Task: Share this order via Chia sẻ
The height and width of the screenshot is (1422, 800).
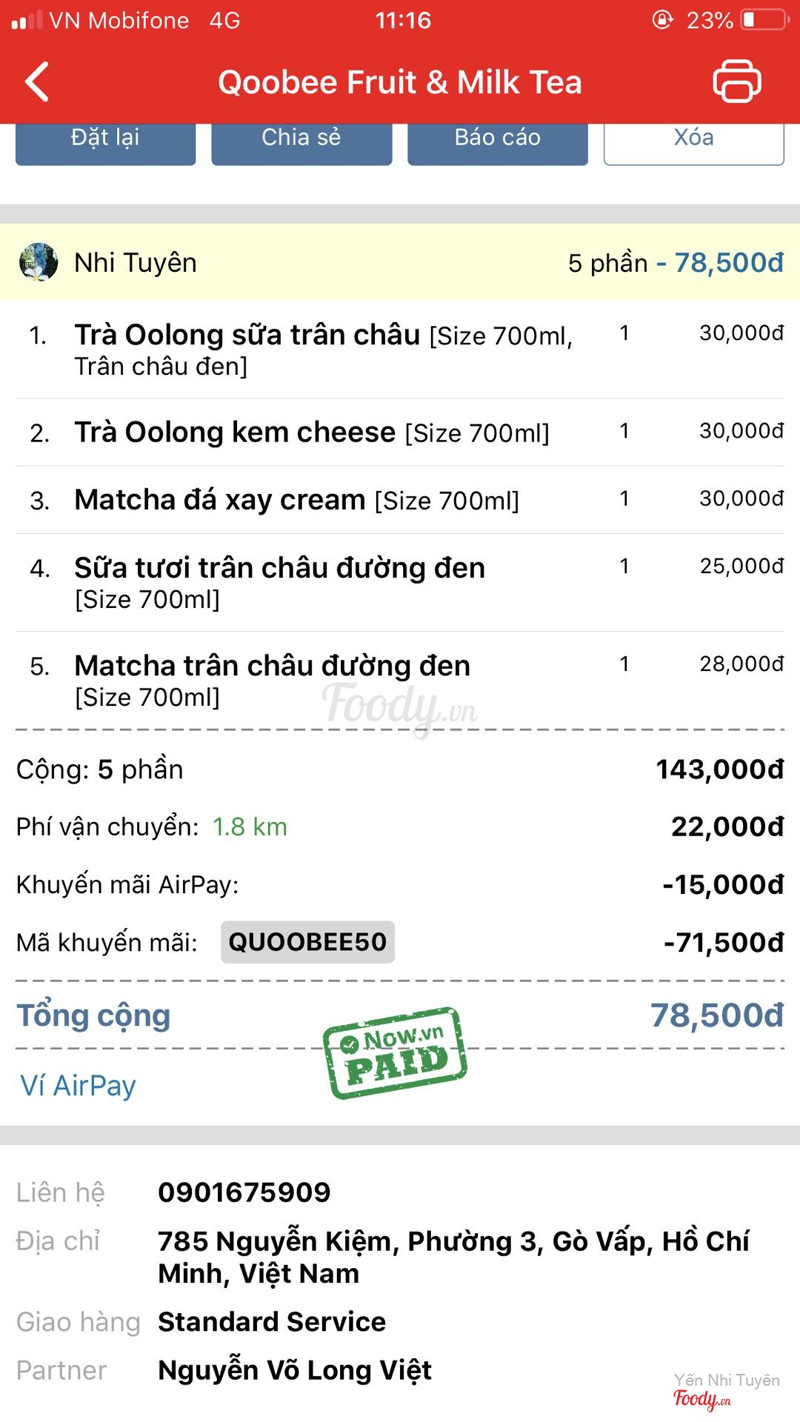Action: (x=301, y=140)
